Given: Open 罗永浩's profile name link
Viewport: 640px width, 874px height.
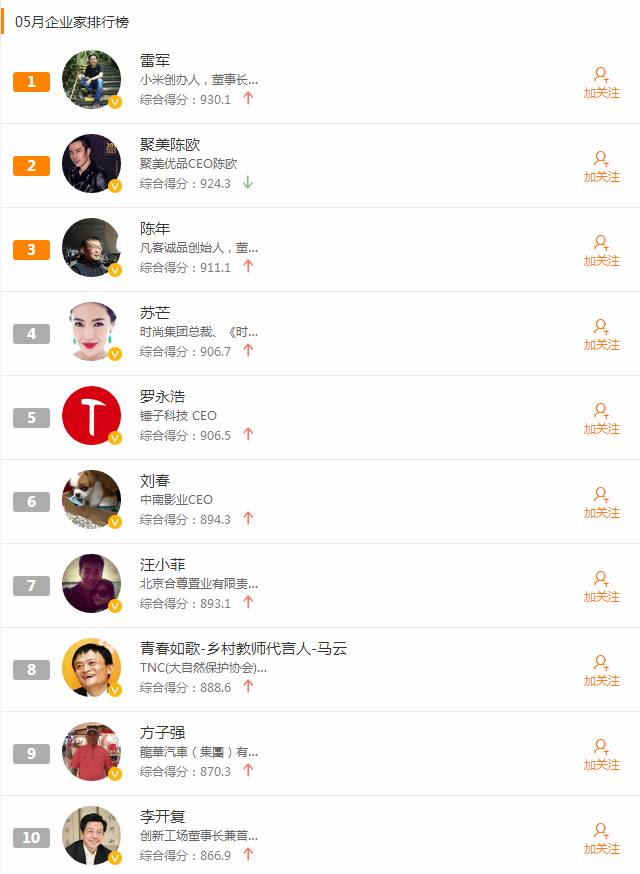Looking at the screenshot, I should pyautogui.click(x=162, y=397).
